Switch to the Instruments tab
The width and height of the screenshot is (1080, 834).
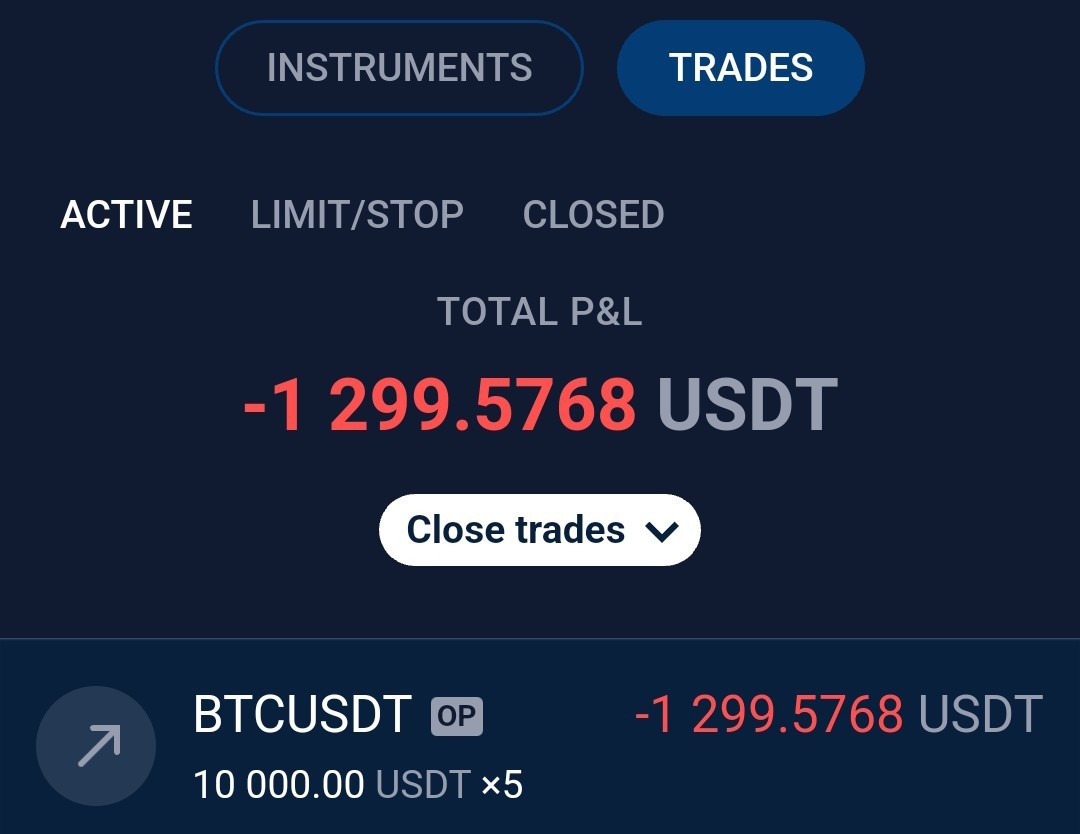tap(399, 67)
